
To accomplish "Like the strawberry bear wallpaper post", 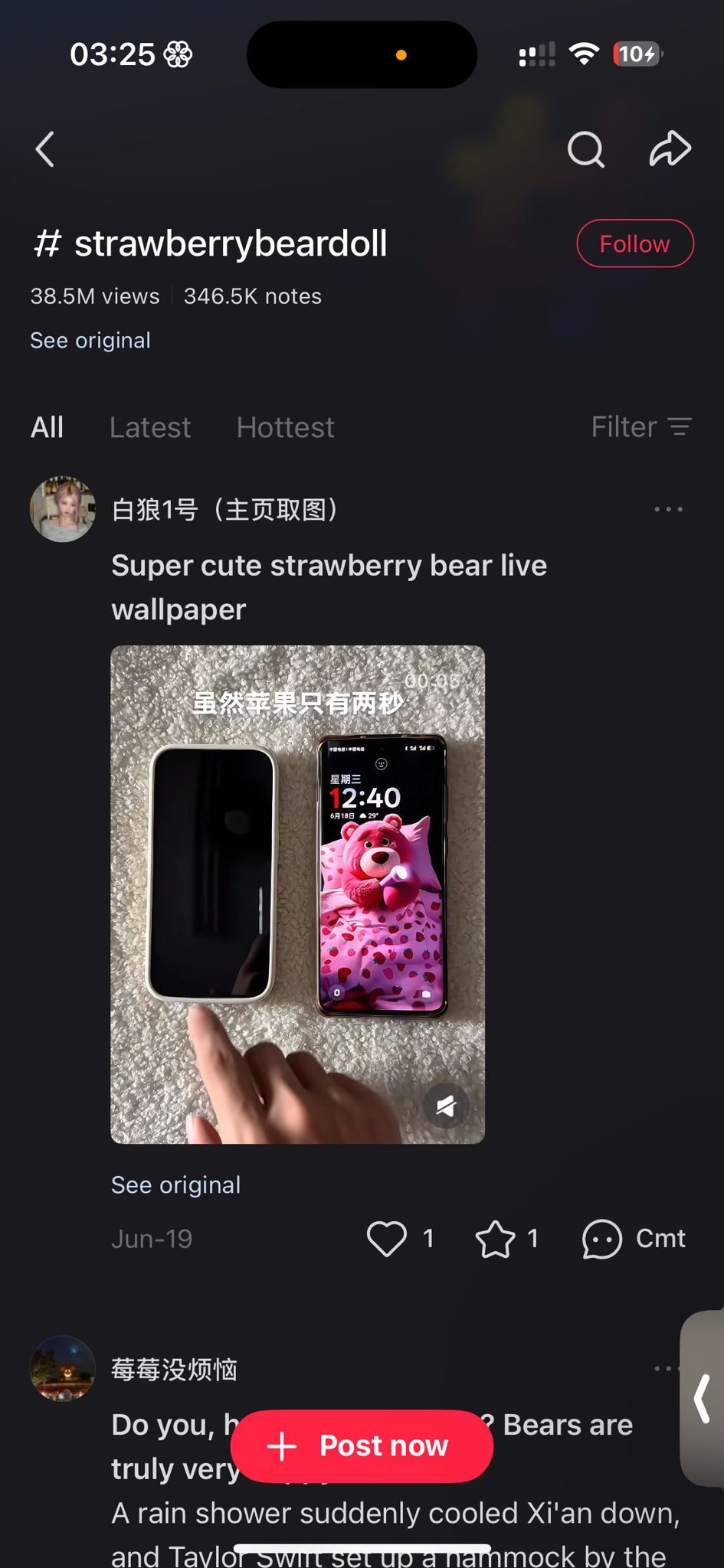I will click(387, 1238).
